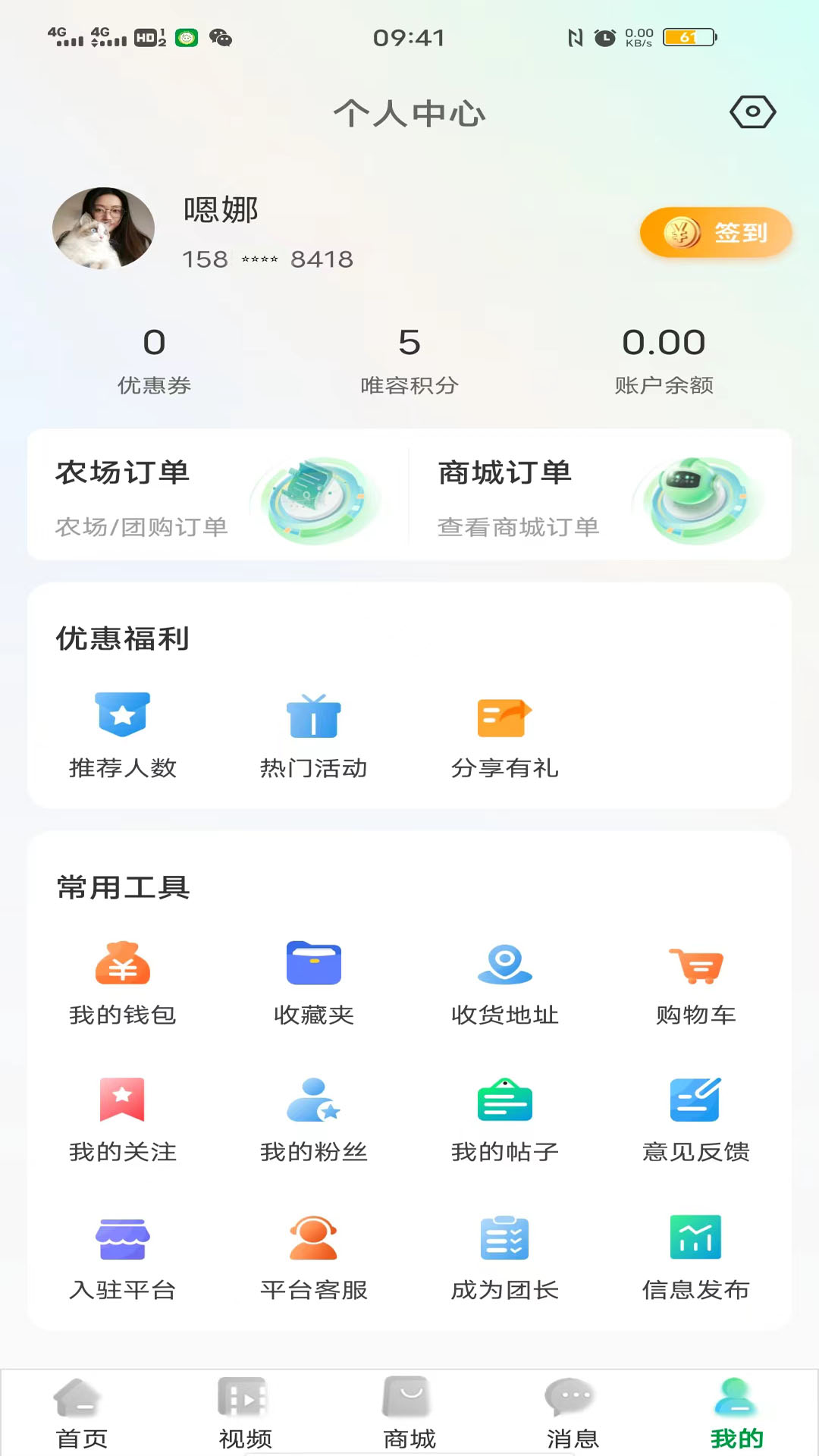Open the settings gear in top right

click(752, 111)
